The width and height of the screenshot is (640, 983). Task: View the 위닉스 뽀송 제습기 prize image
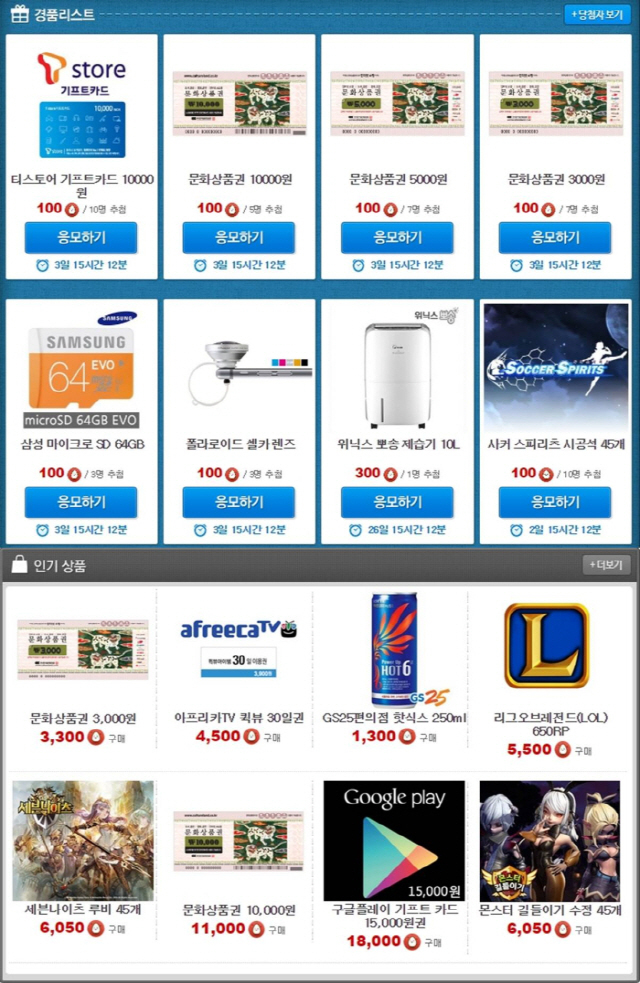(x=397, y=370)
